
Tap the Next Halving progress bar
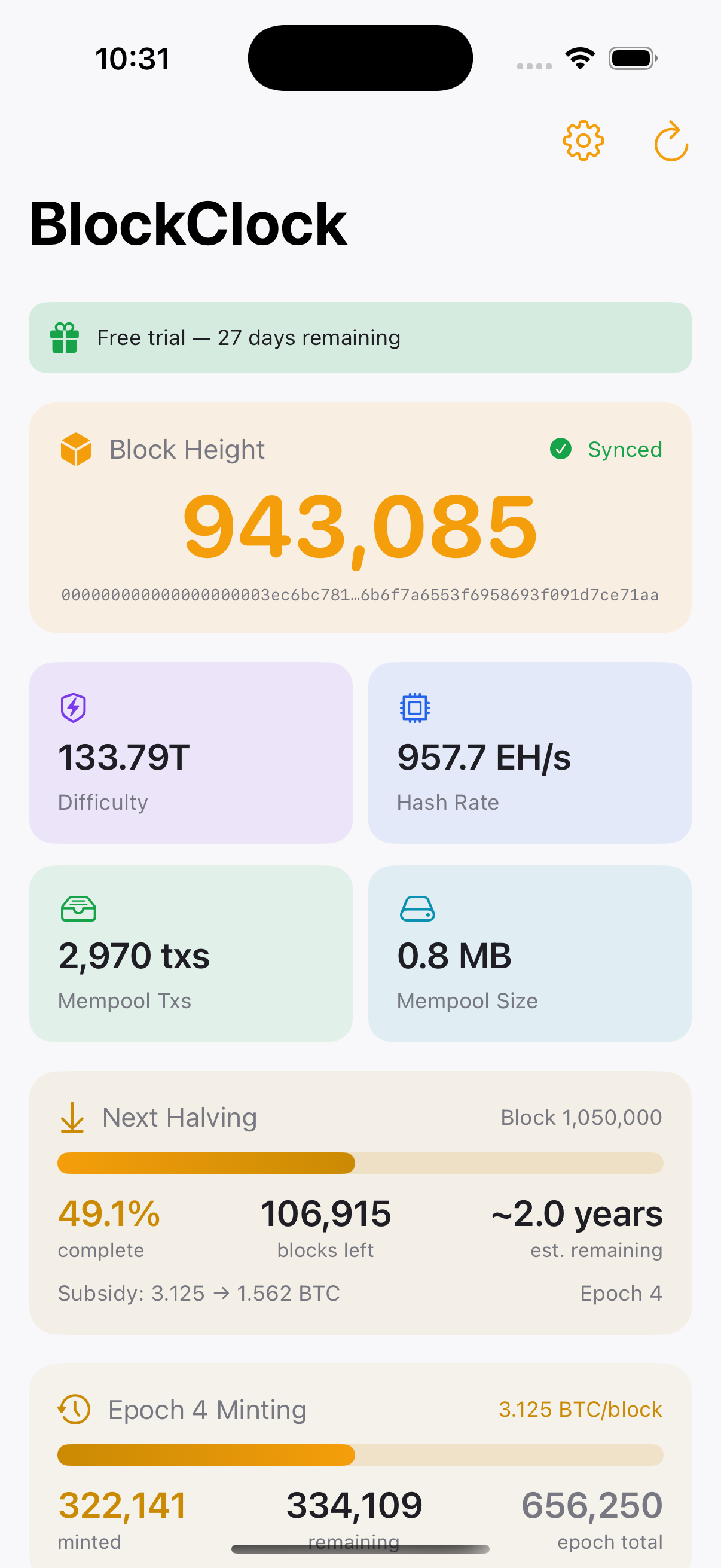tap(360, 1163)
